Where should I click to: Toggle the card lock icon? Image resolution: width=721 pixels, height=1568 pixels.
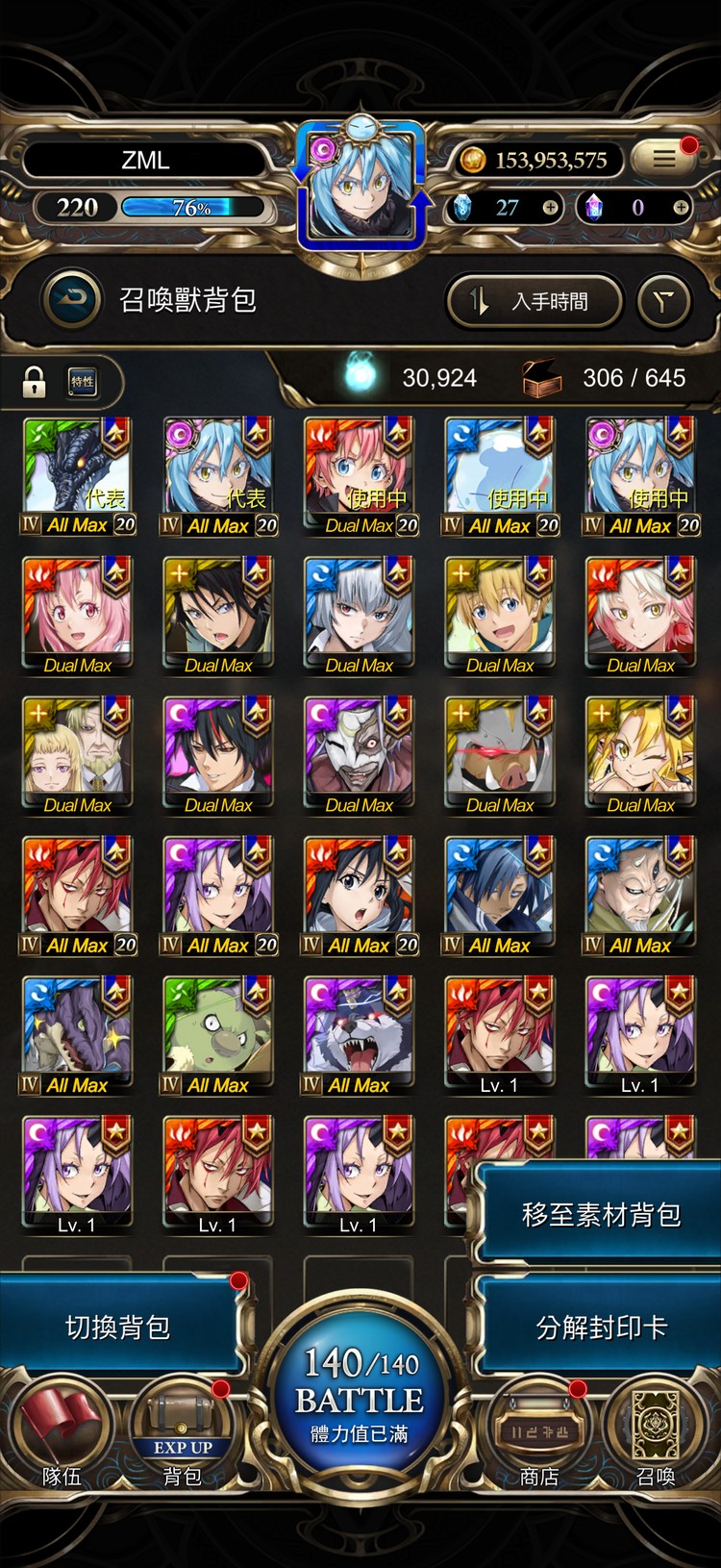point(35,382)
